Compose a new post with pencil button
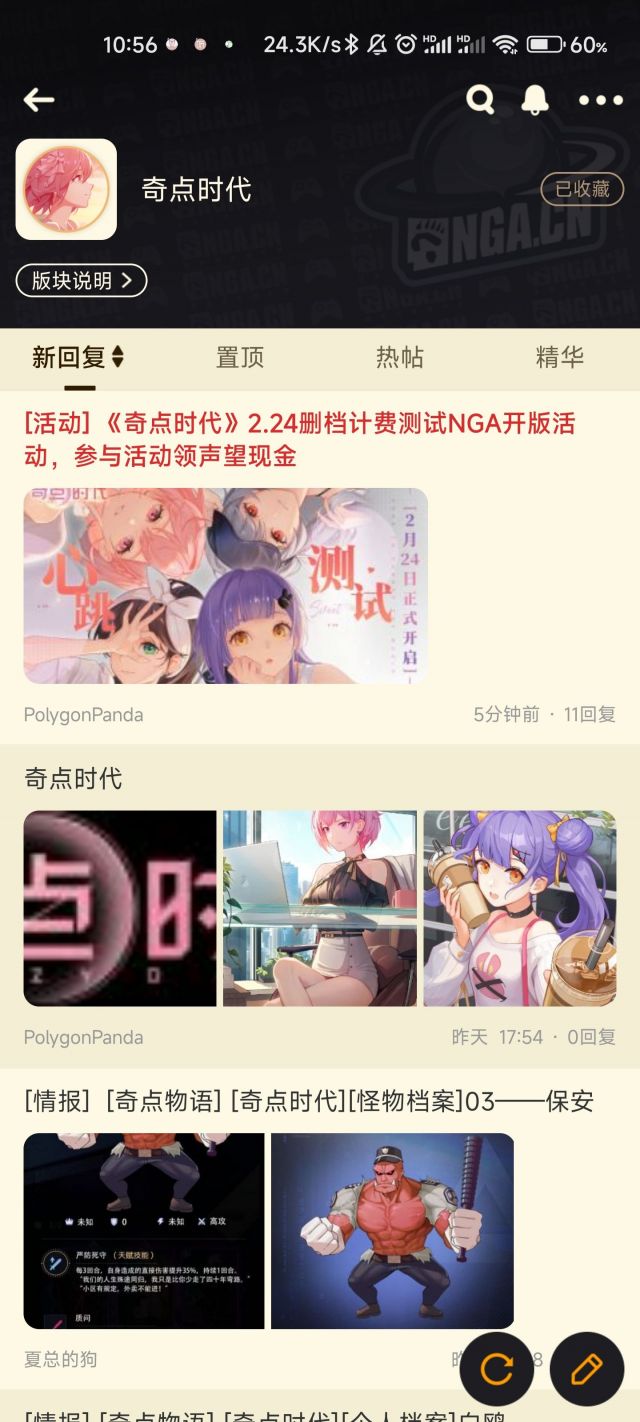640x1422 pixels. tap(587, 1369)
